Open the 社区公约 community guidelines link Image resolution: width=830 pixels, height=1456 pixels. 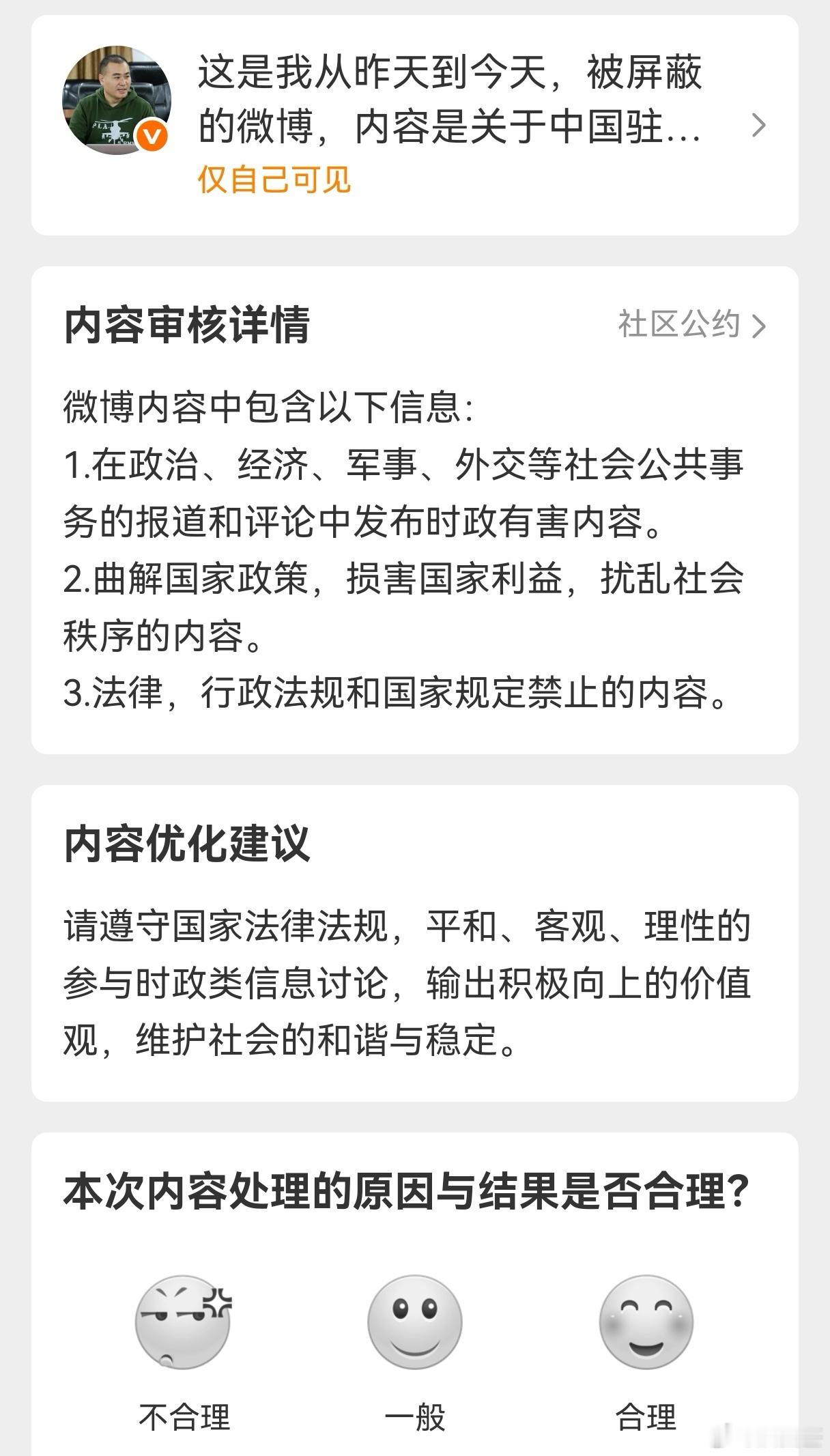click(x=677, y=326)
